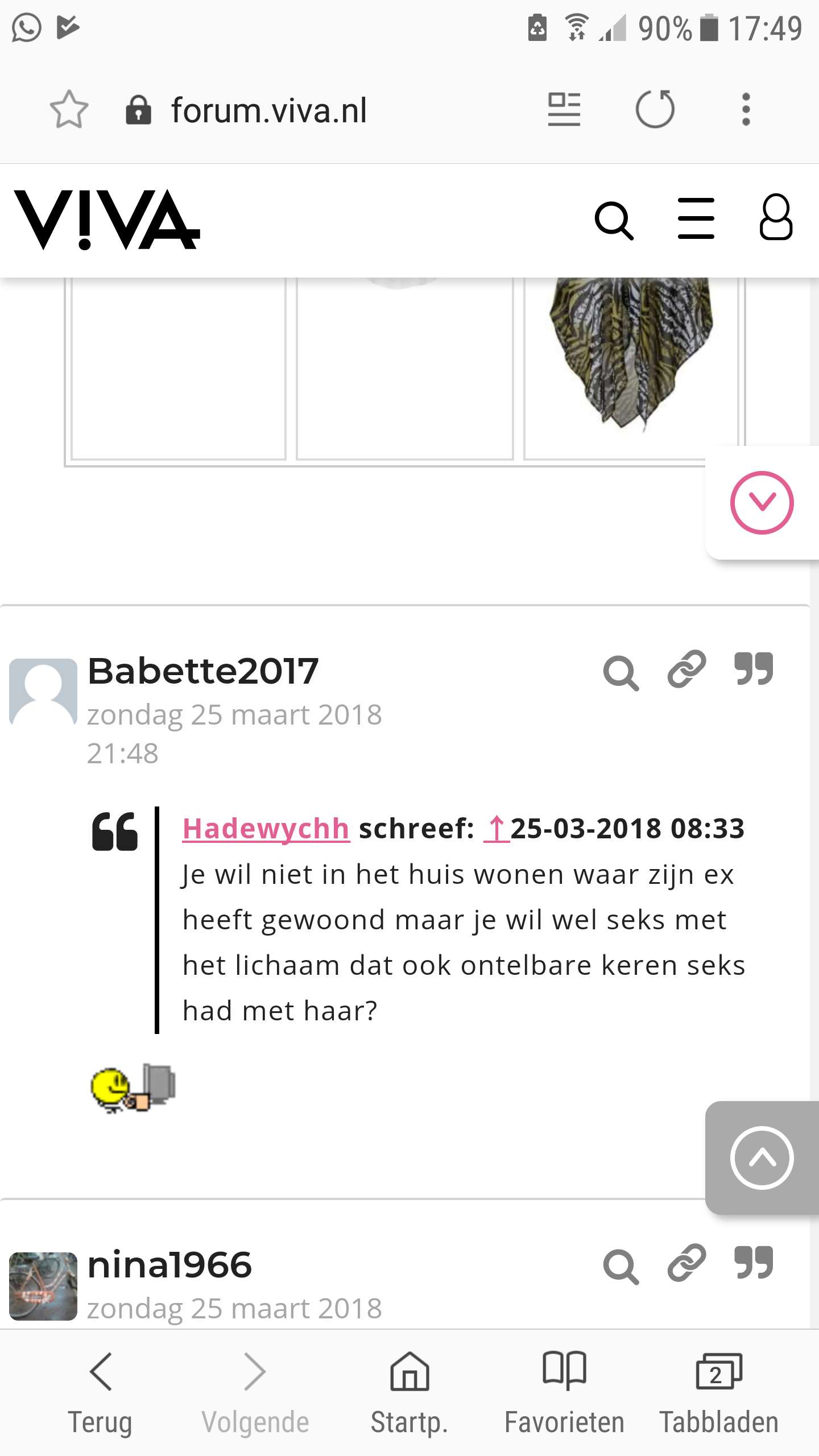Copy link to Babette2017's post
Image resolution: width=819 pixels, height=1456 pixels.
pyautogui.click(x=686, y=669)
